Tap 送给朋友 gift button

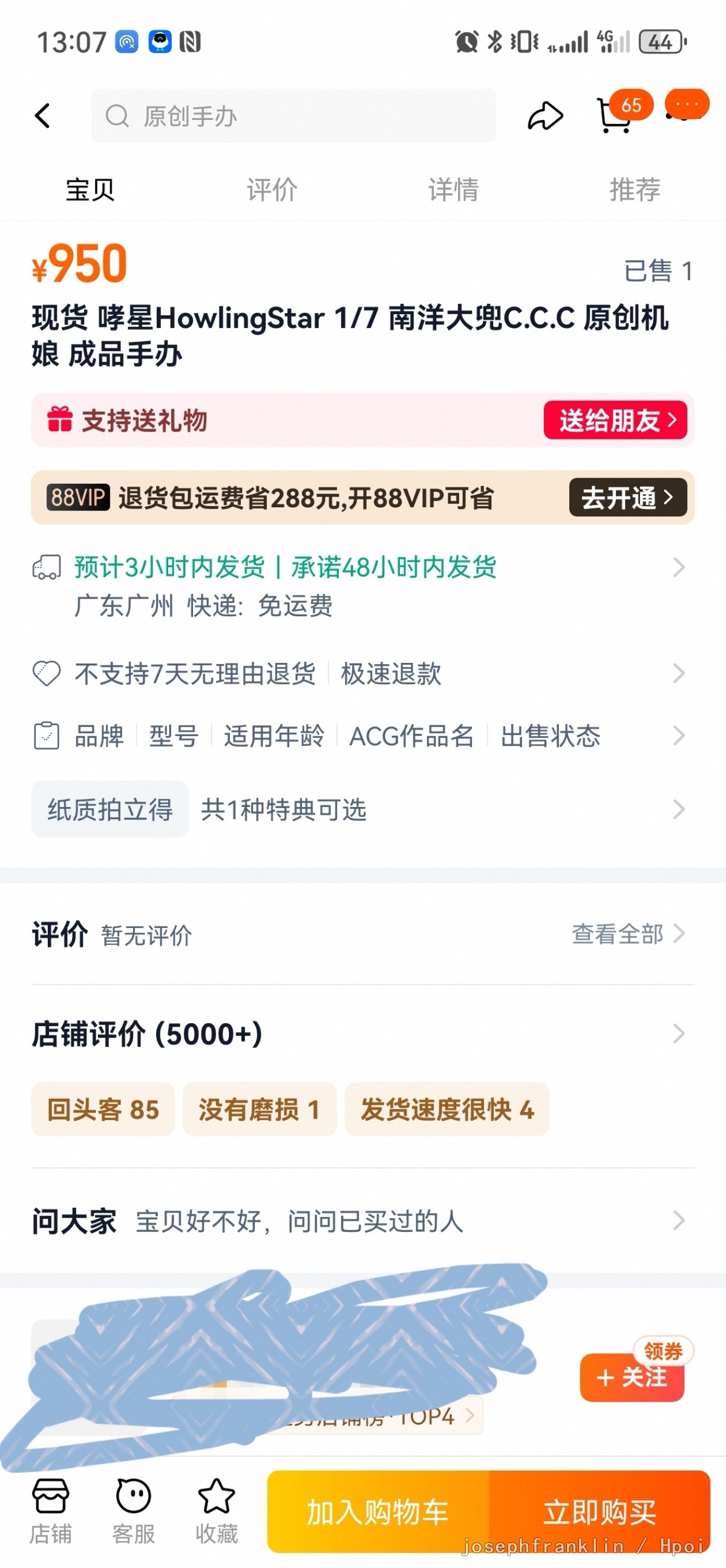615,420
